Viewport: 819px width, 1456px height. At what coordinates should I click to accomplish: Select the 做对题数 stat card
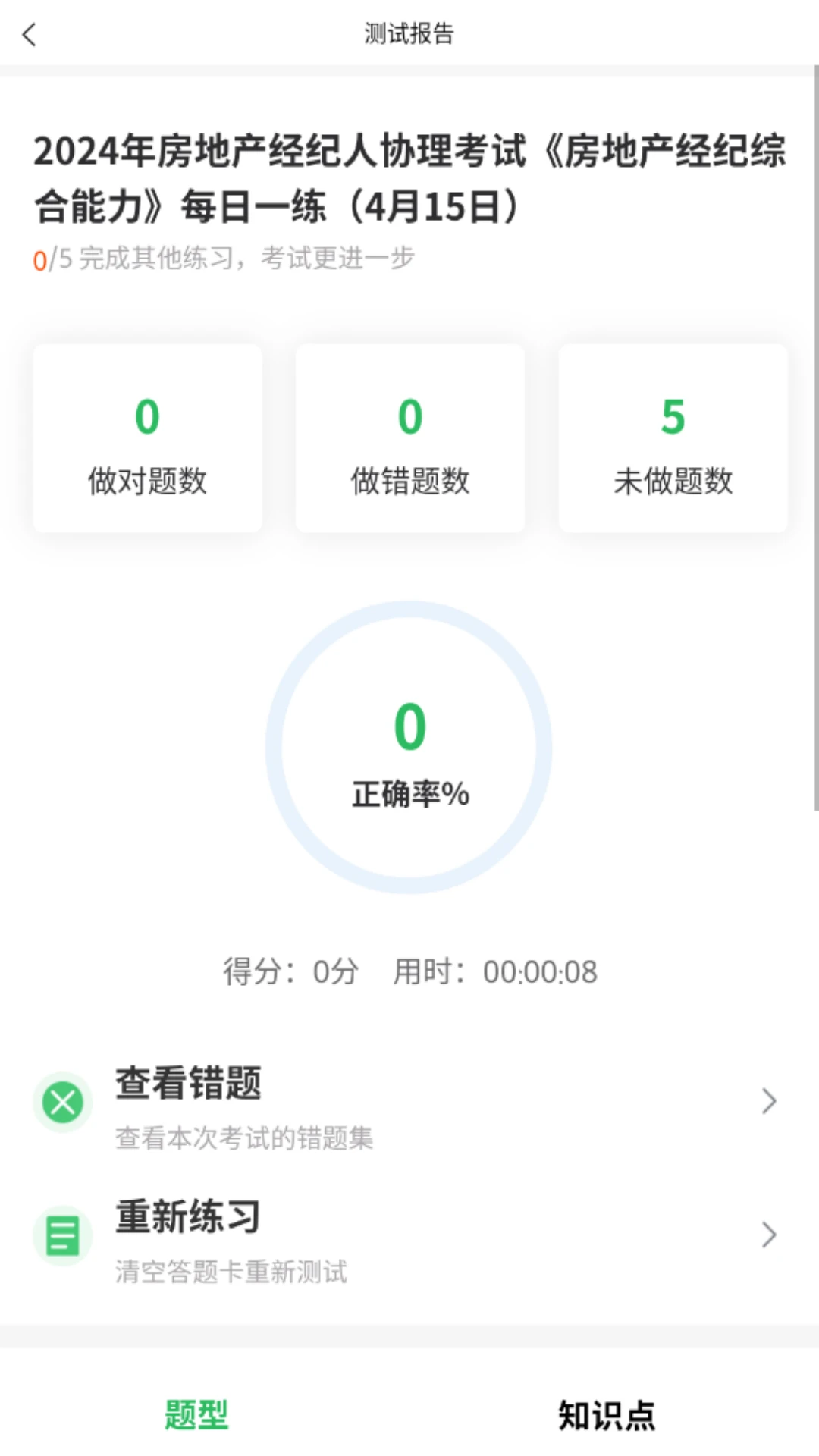pos(146,438)
